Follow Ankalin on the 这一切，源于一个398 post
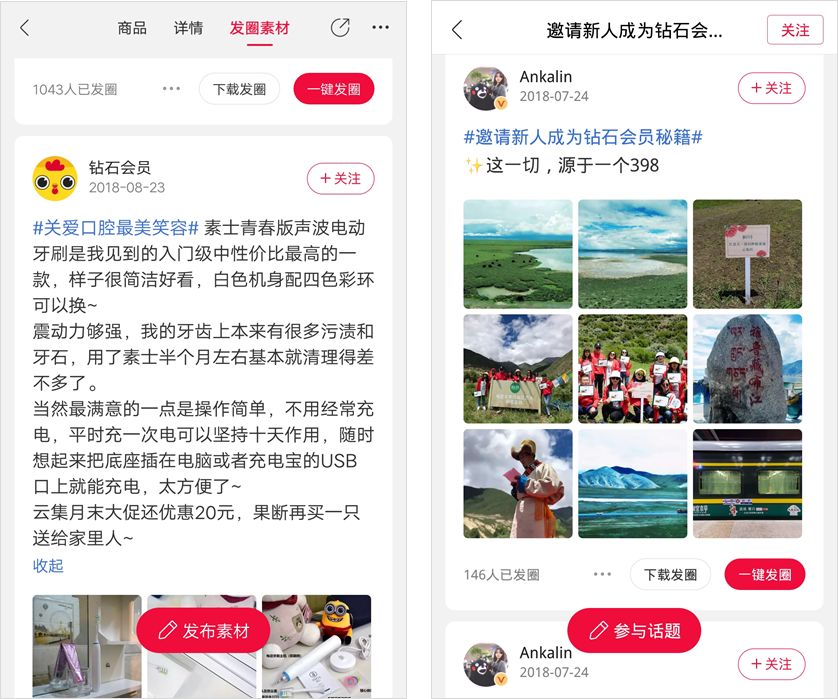This screenshot has width=838, height=699. click(x=771, y=88)
